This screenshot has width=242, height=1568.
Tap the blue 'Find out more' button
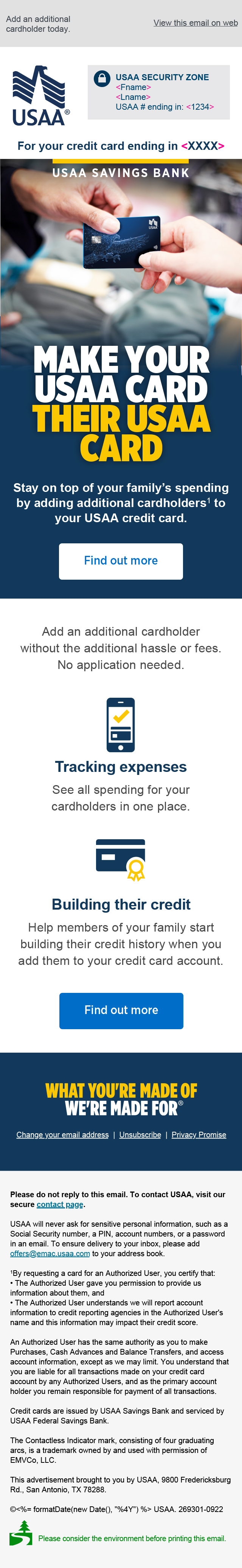tap(121, 1010)
